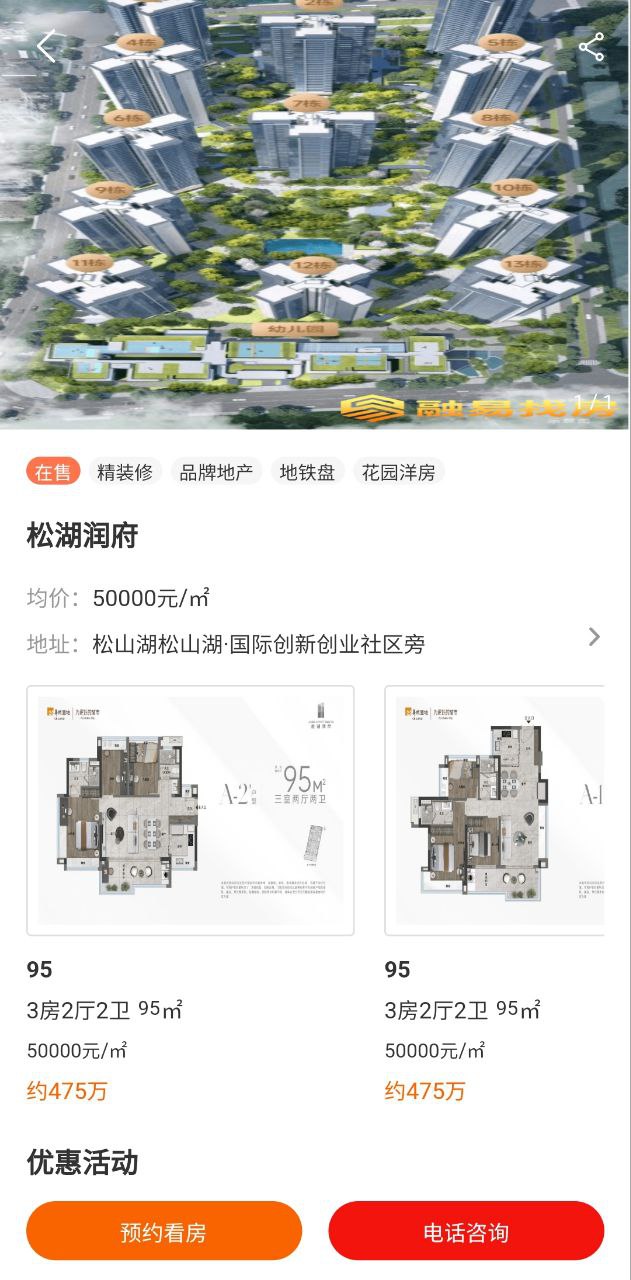Tap 预约看房 to book a viewing
The width and height of the screenshot is (631, 1280).
[164, 1231]
